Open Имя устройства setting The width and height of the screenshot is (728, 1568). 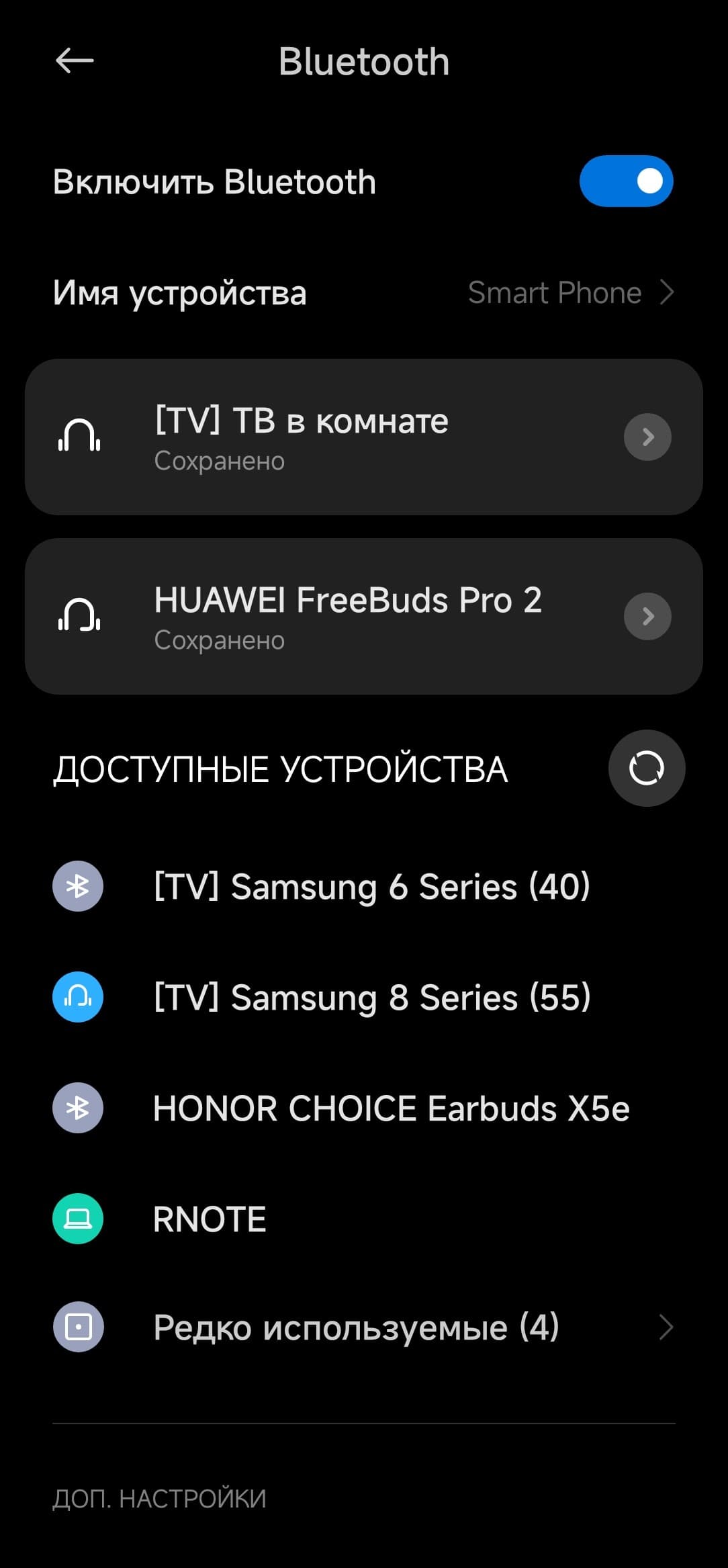(x=363, y=293)
